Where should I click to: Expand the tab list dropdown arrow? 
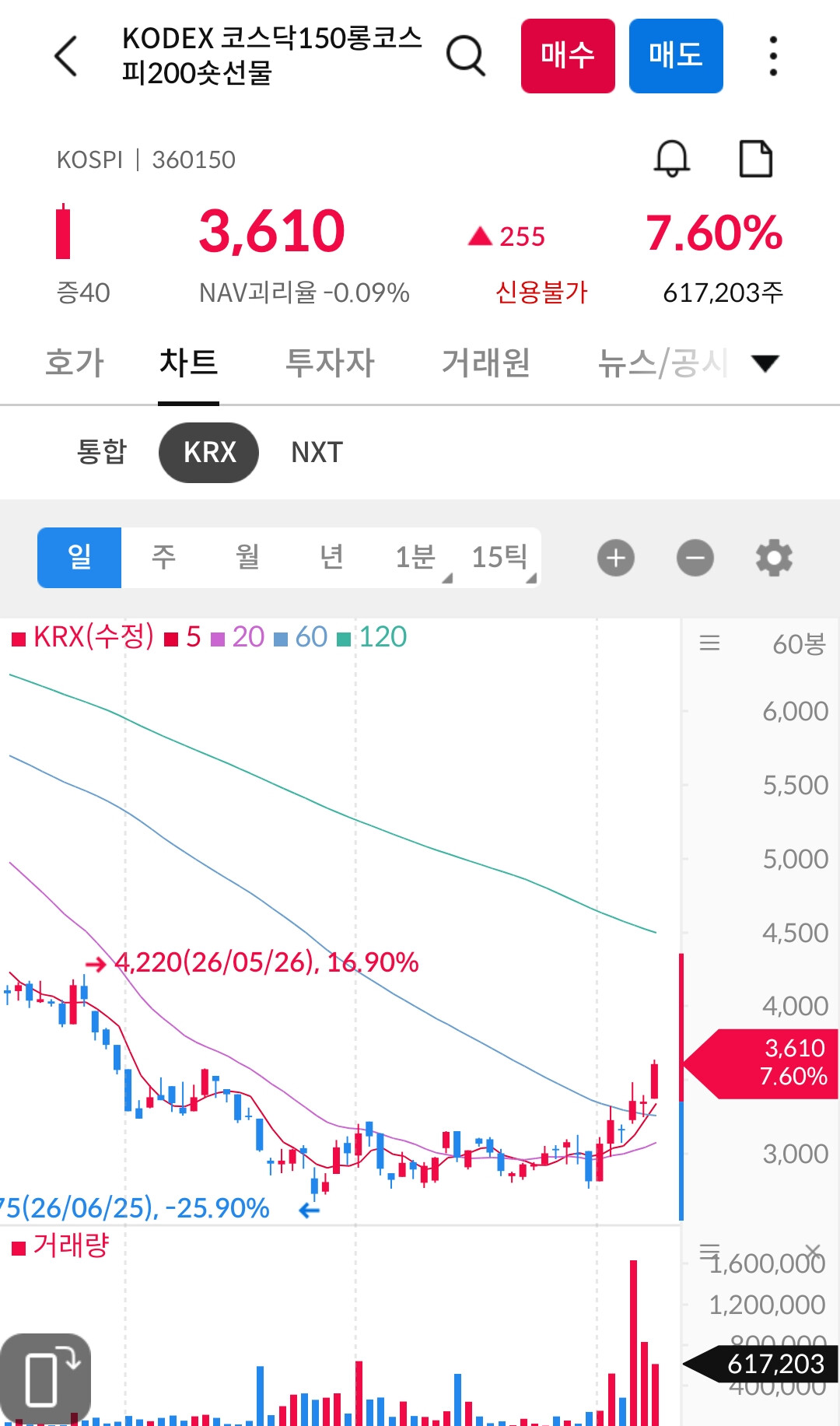pyautogui.click(x=765, y=363)
